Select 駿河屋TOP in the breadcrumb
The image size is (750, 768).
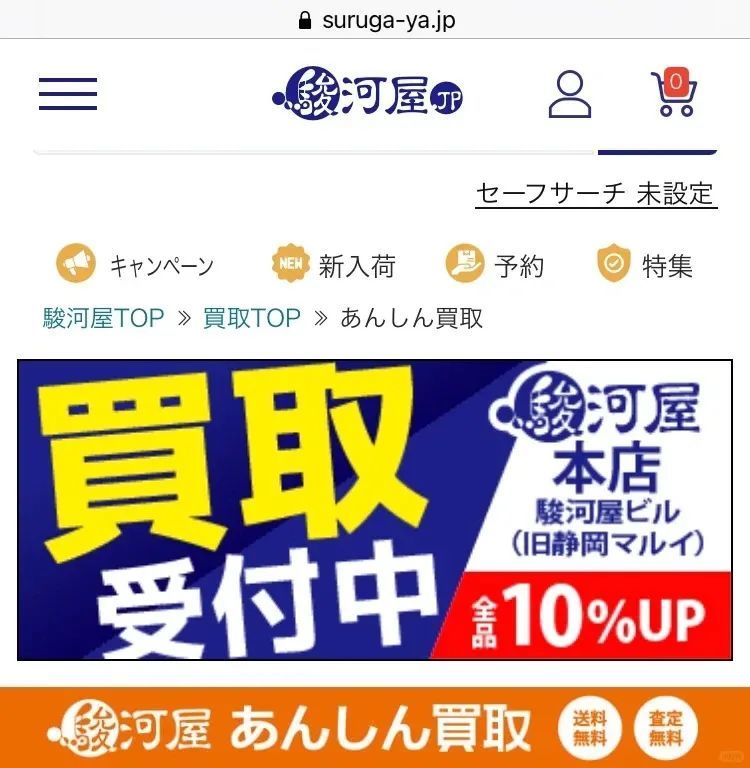click(101, 316)
